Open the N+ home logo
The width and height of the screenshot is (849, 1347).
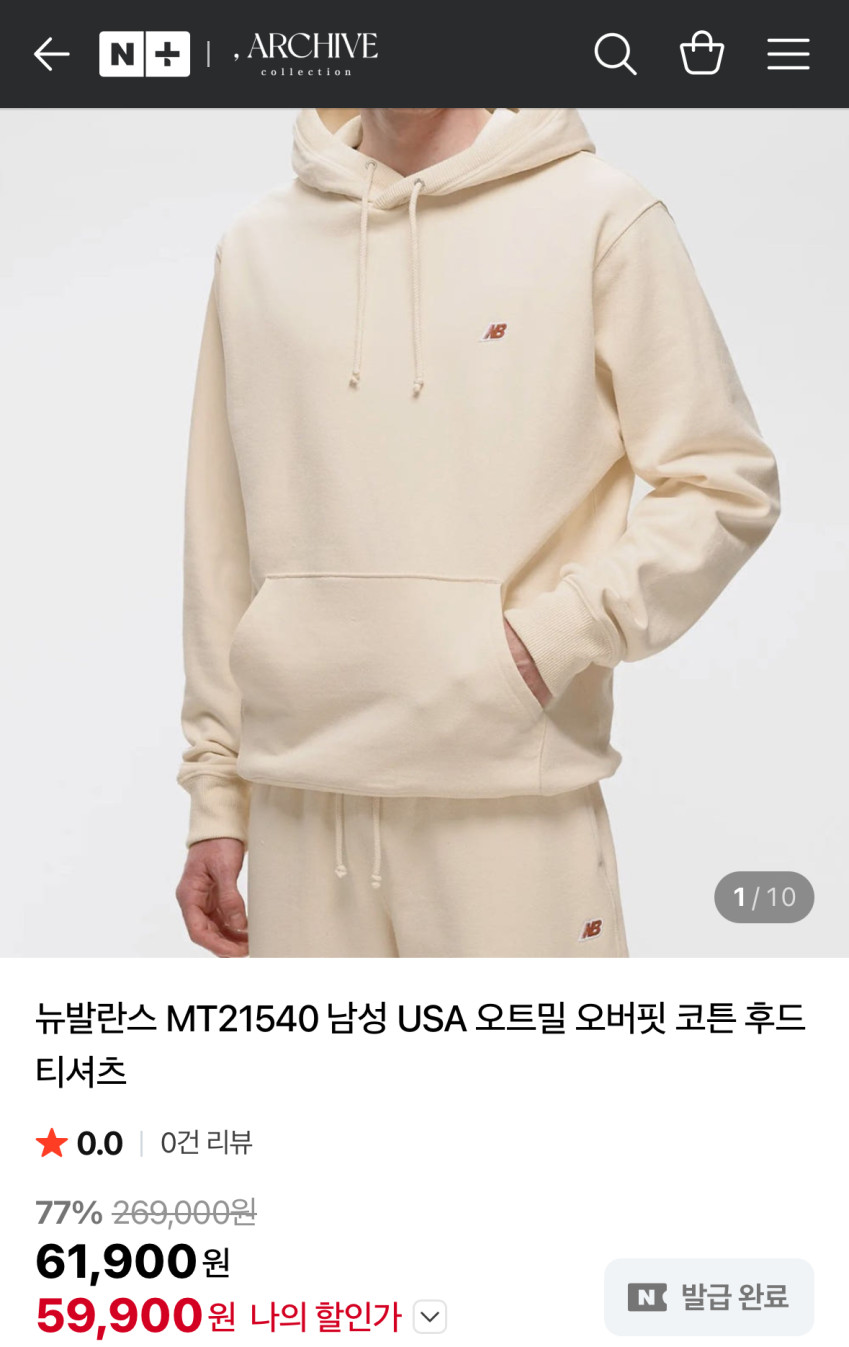[x=144, y=54]
